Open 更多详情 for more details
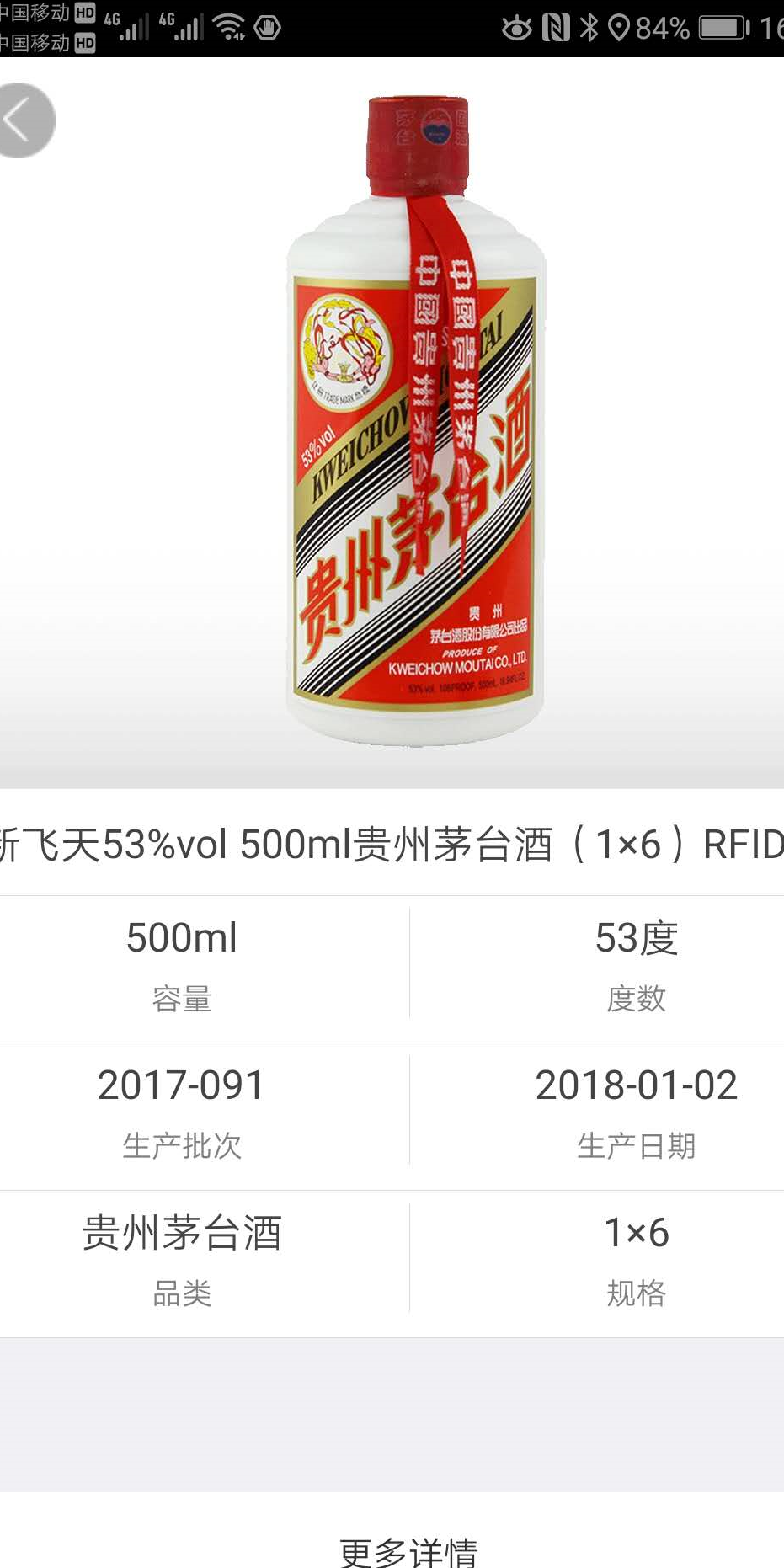784x1568 pixels. 408,1549
